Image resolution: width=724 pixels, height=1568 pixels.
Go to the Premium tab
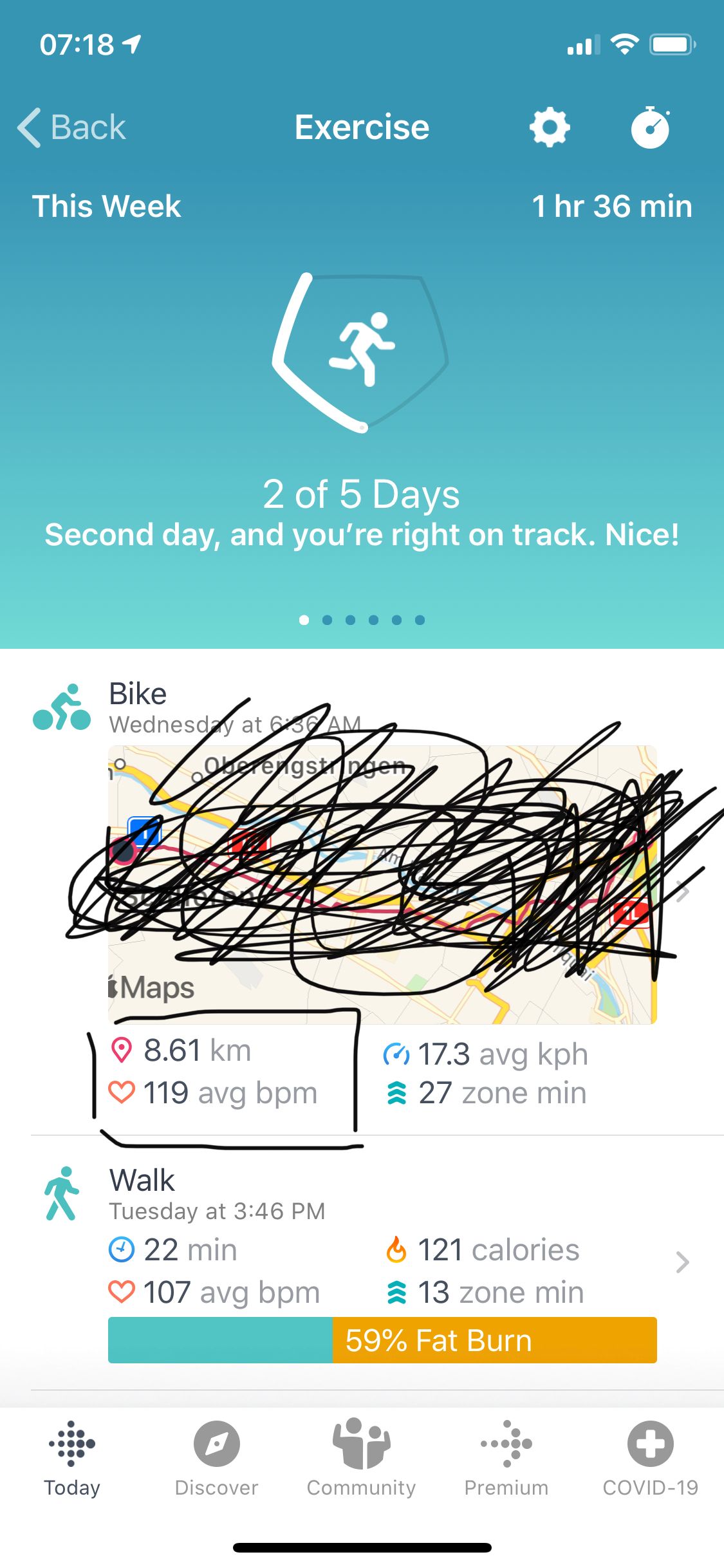click(506, 1458)
